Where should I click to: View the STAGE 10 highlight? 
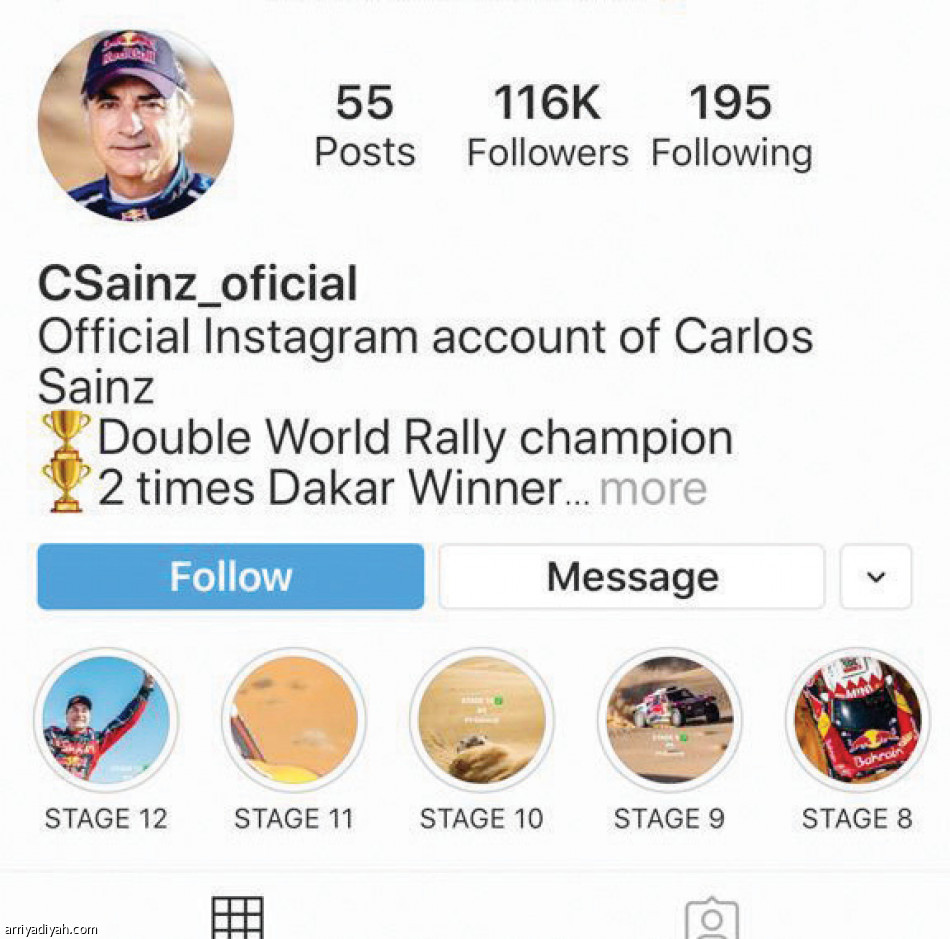481,721
